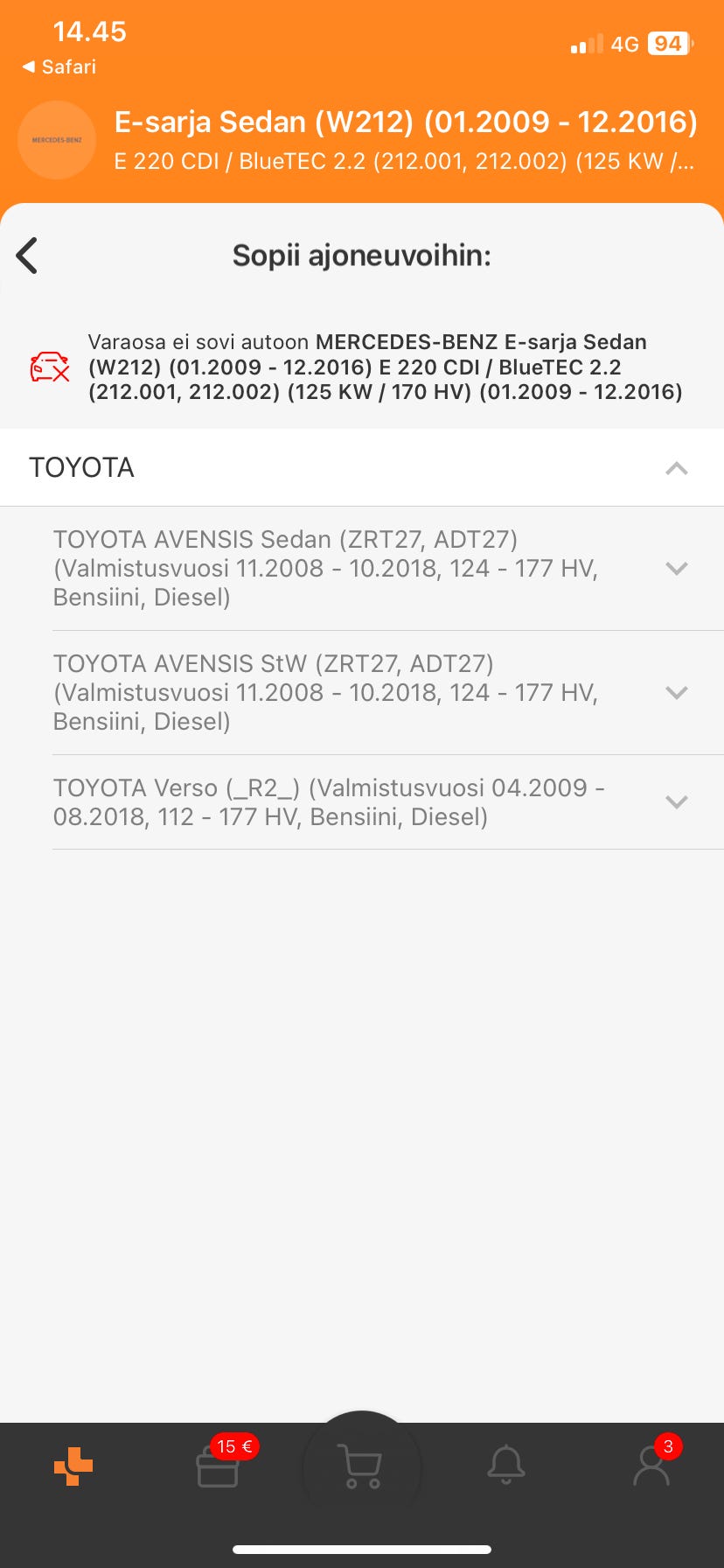Image resolution: width=724 pixels, height=1568 pixels.
Task: Open the notifications bell
Action: click(x=506, y=1466)
